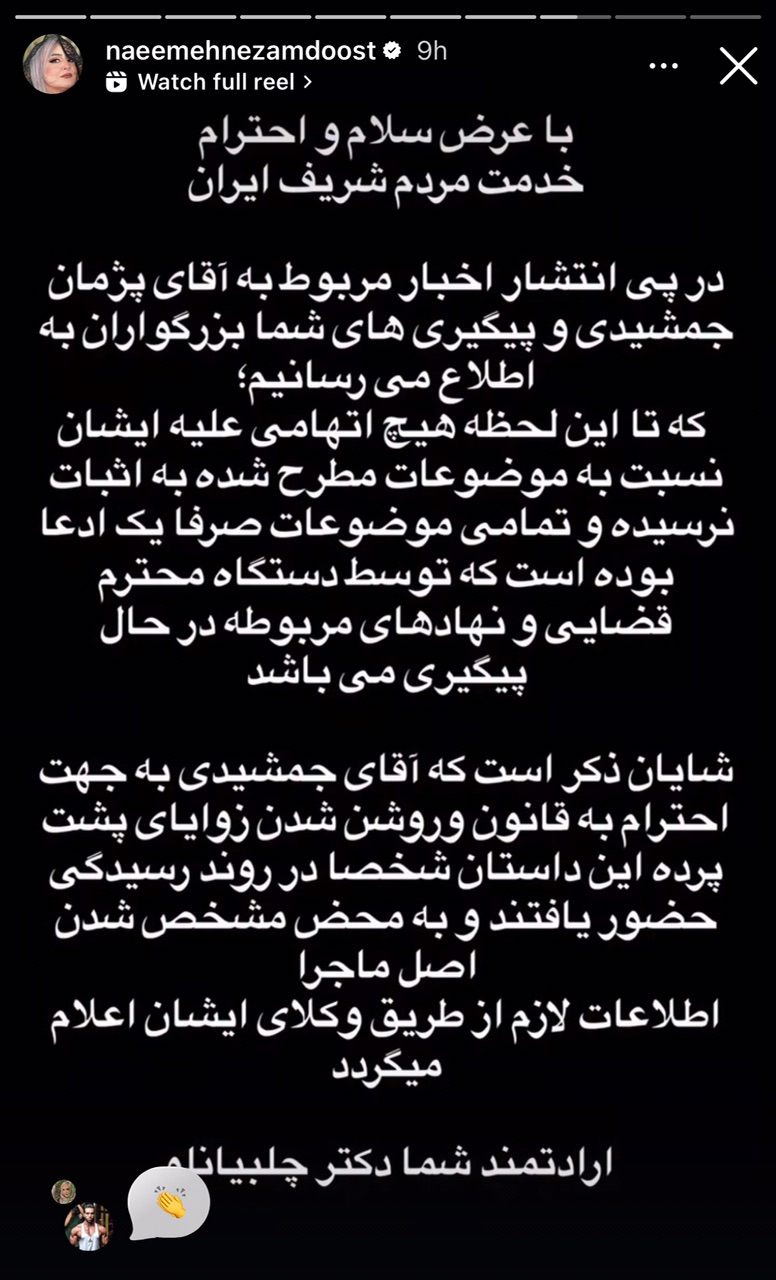Tap the naeemehnezamdoost username
Viewport: 776px width, 1280px height.
point(240,51)
